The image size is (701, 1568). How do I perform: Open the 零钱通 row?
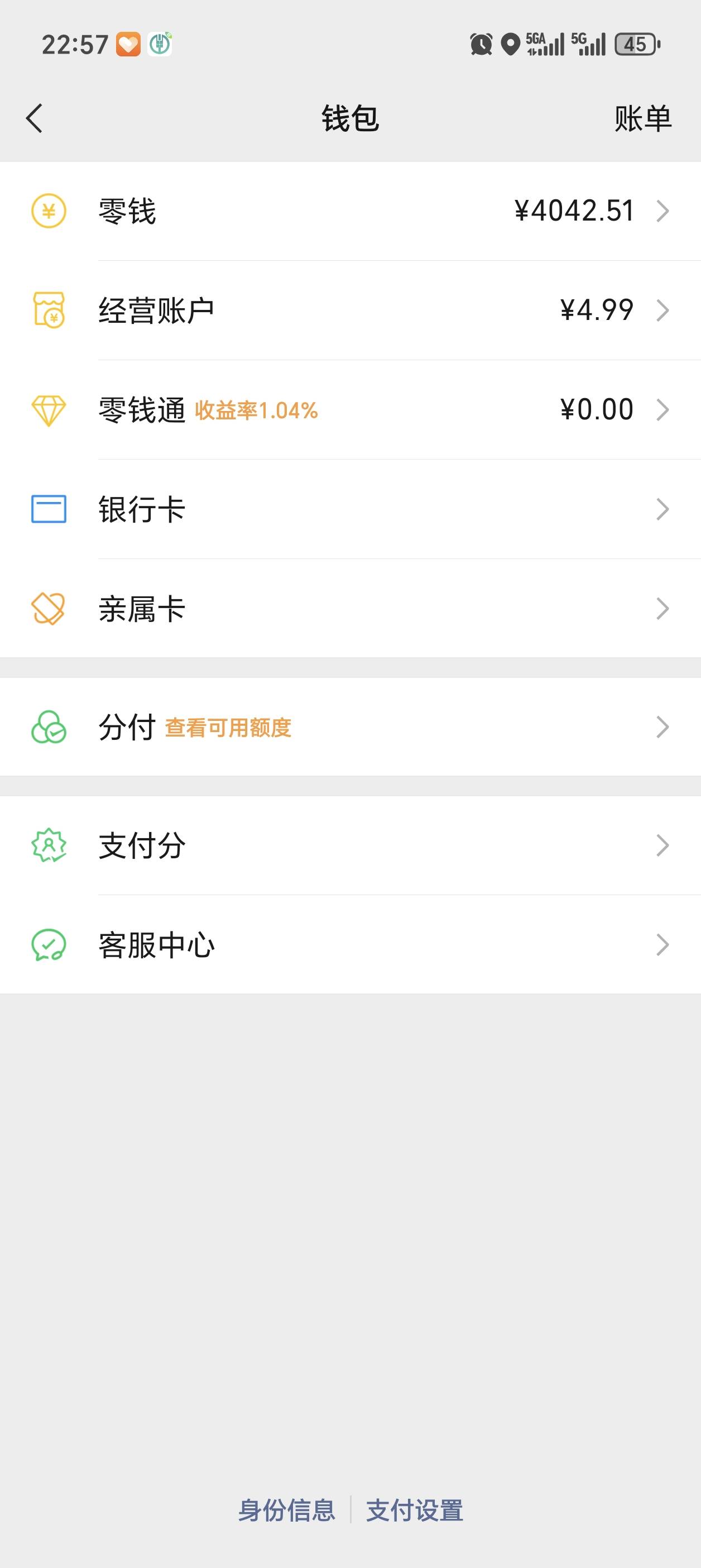pyautogui.click(x=350, y=410)
